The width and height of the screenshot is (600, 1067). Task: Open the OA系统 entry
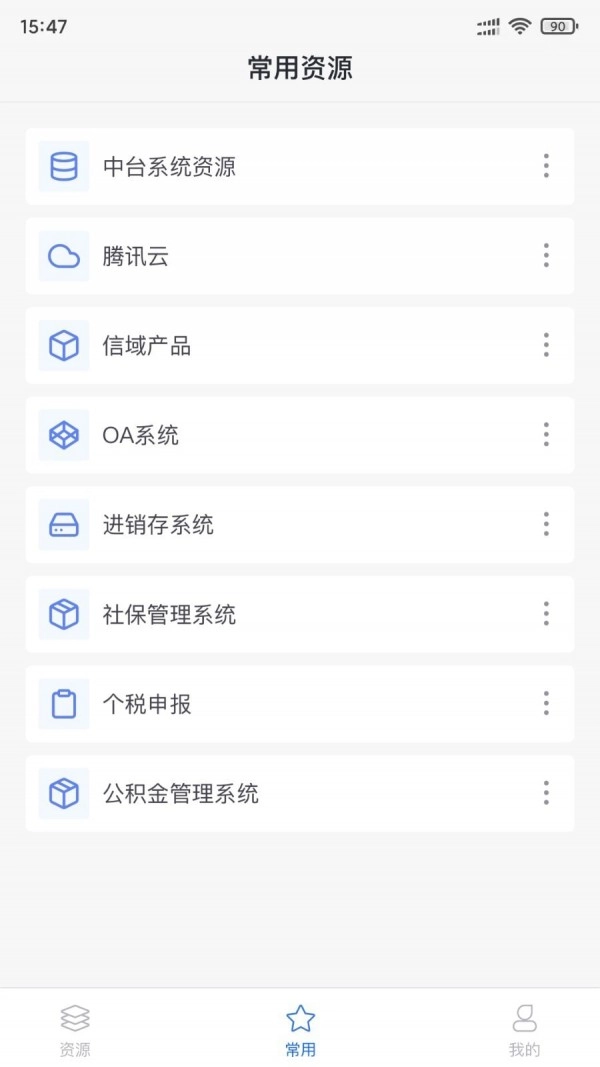[x=141, y=435]
